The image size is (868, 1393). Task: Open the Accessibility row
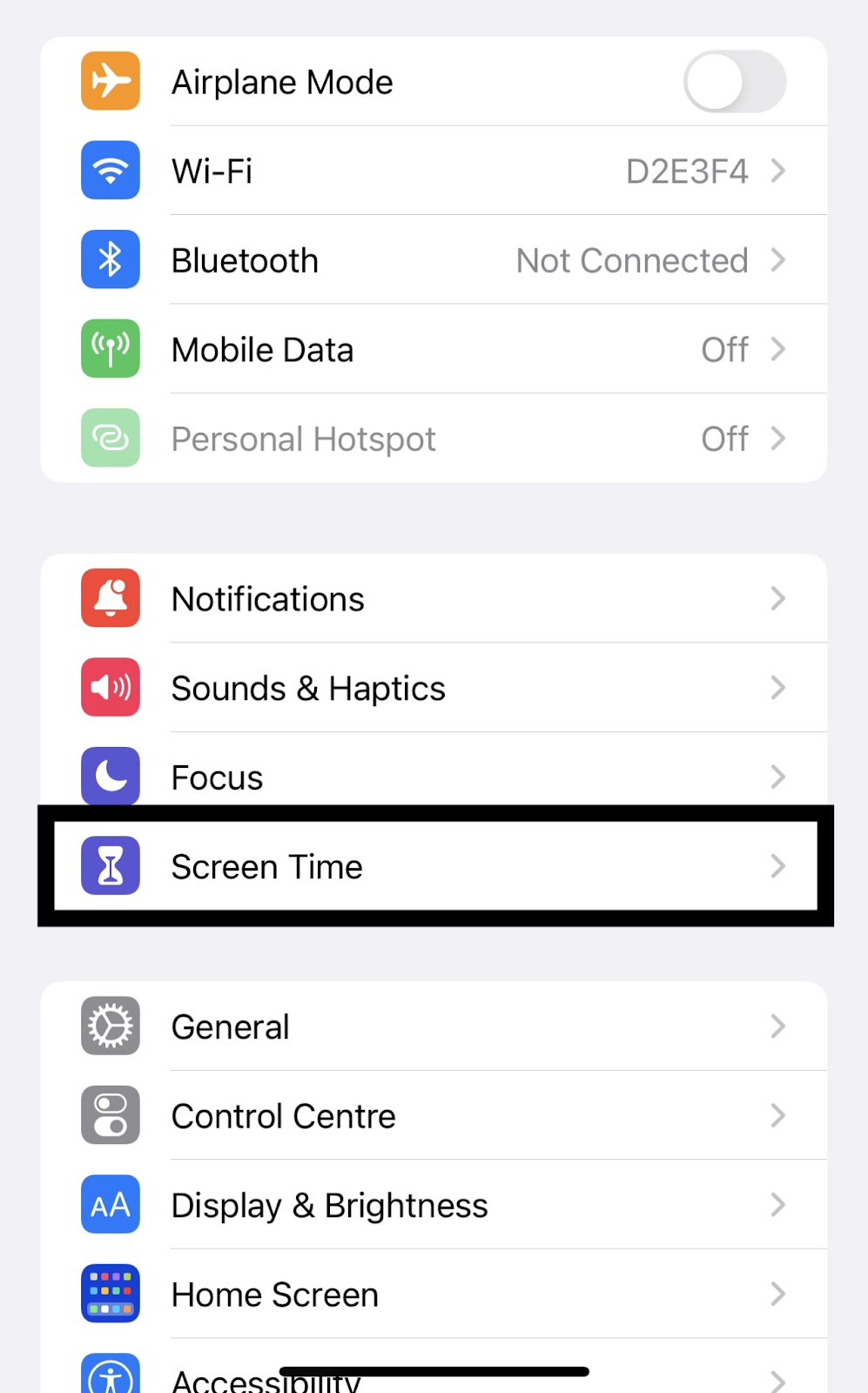click(x=434, y=1367)
